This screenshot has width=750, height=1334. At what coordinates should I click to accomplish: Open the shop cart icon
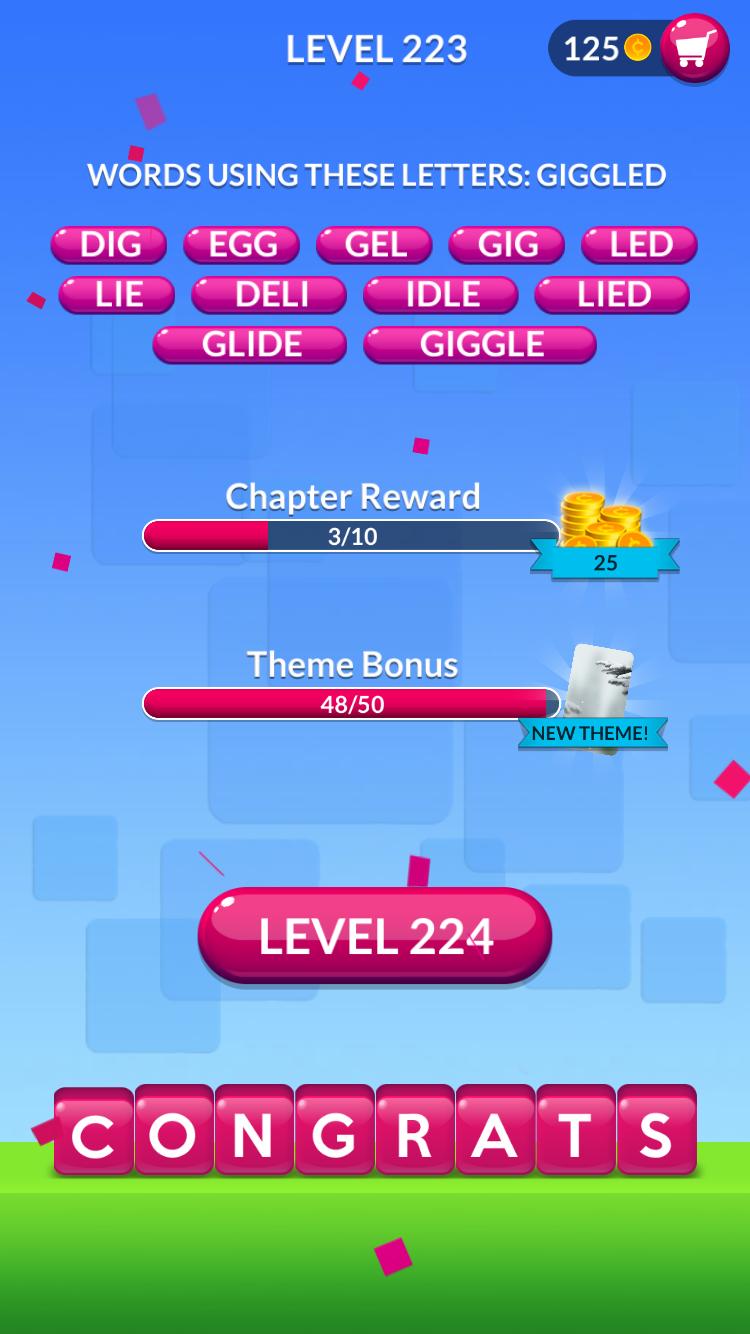(694, 48)
